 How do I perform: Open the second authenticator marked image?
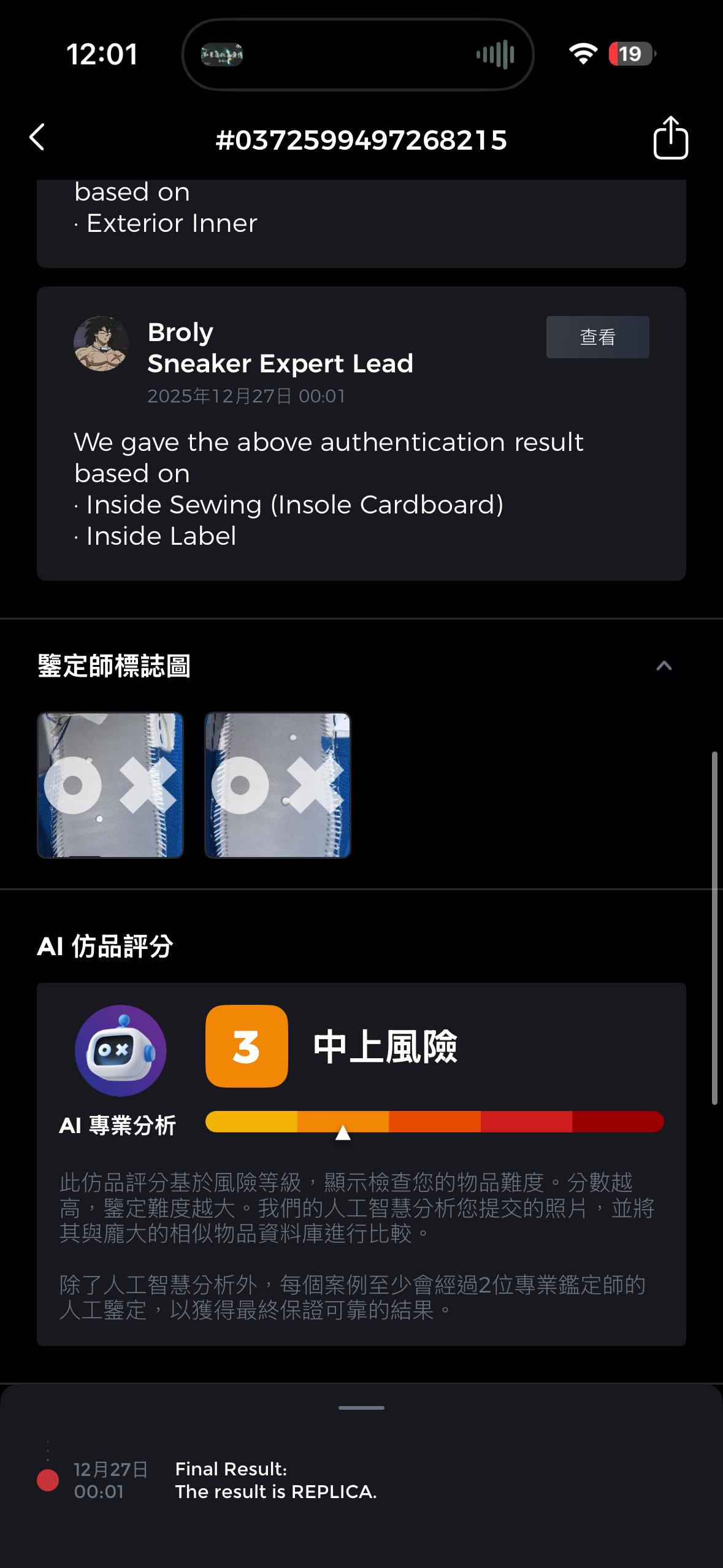tap(277, 785)
